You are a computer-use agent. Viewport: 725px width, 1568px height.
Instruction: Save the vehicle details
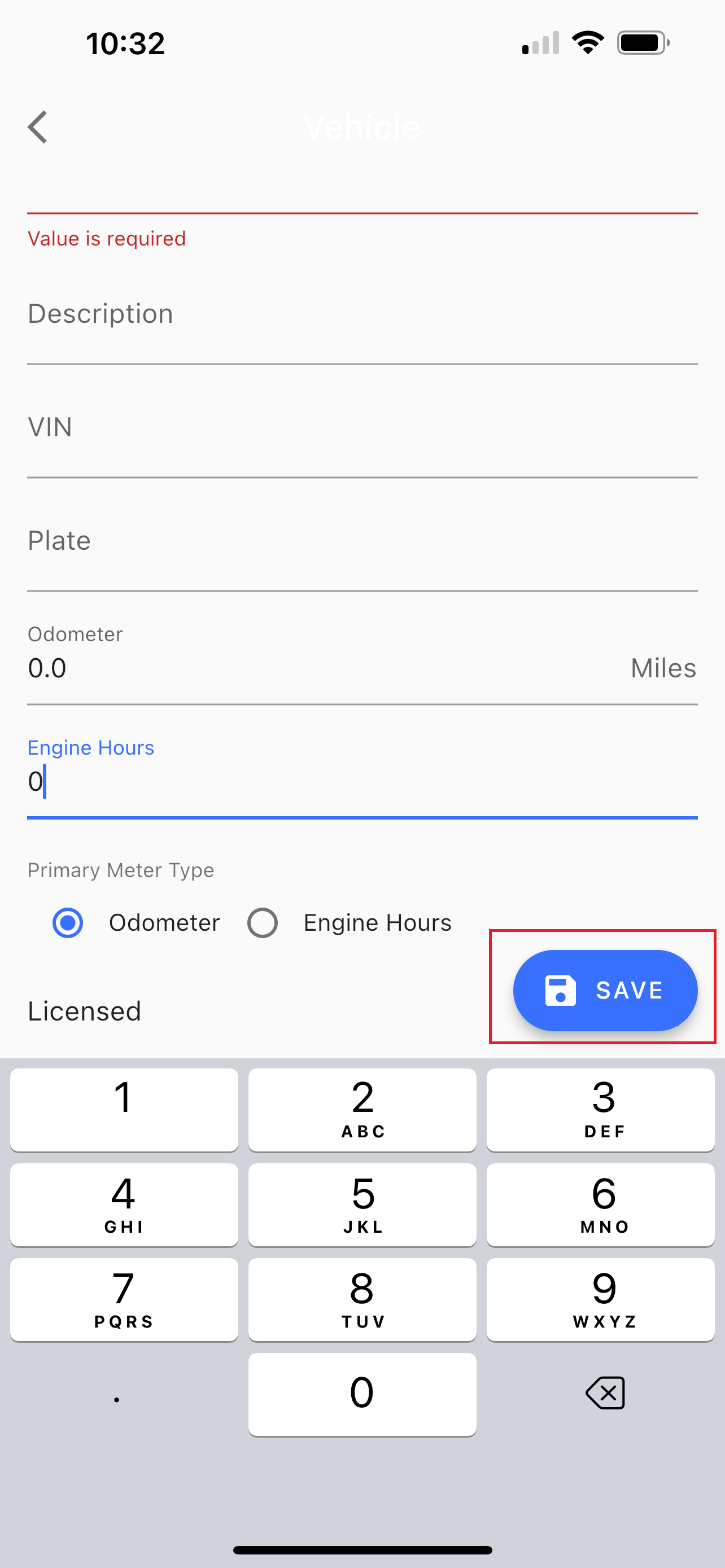(x=605, y=990)
